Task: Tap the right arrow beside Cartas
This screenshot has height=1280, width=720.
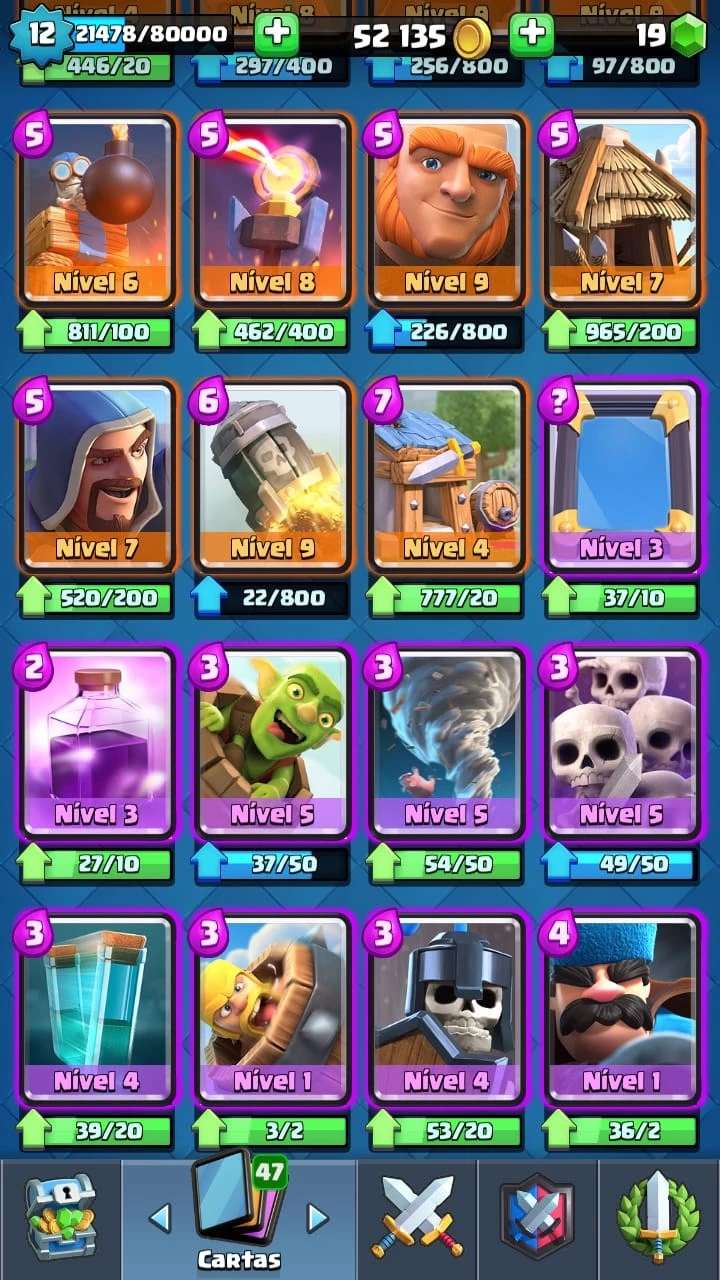Action: (x=317, y=1217)
